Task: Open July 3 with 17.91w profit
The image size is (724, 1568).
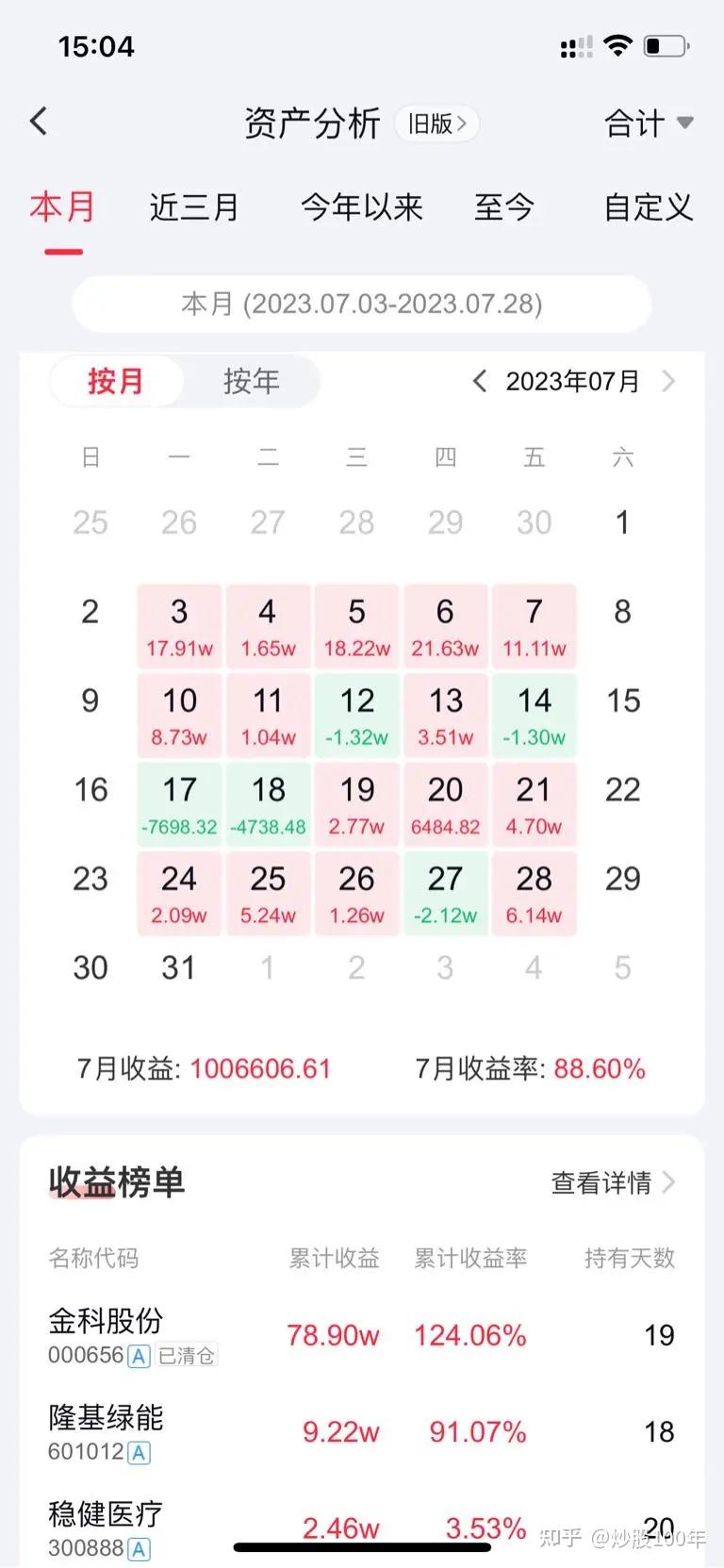Action: click(x=179, y=626)
